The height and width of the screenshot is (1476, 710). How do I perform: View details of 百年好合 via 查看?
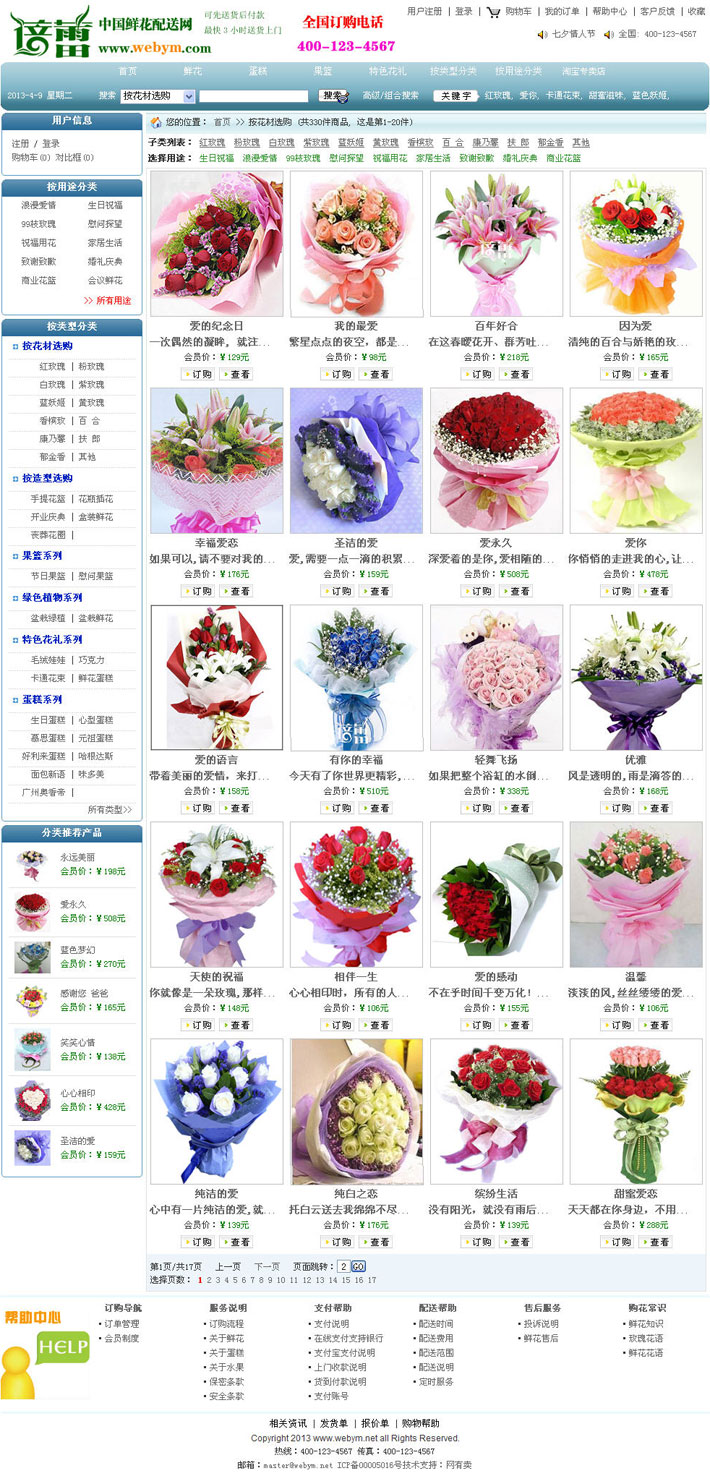pos(516,374)
